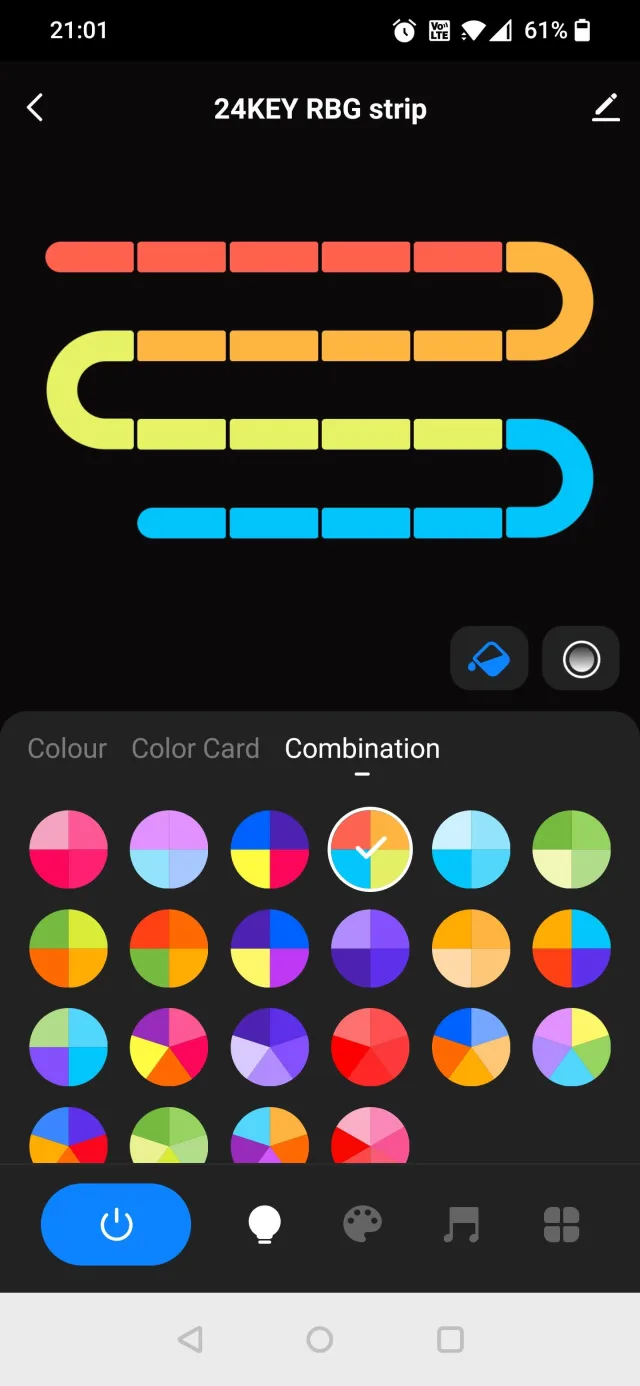This screenshot has height=1386, width=640.
Task: Open the light bulb tab
Action: point(264,1224)
